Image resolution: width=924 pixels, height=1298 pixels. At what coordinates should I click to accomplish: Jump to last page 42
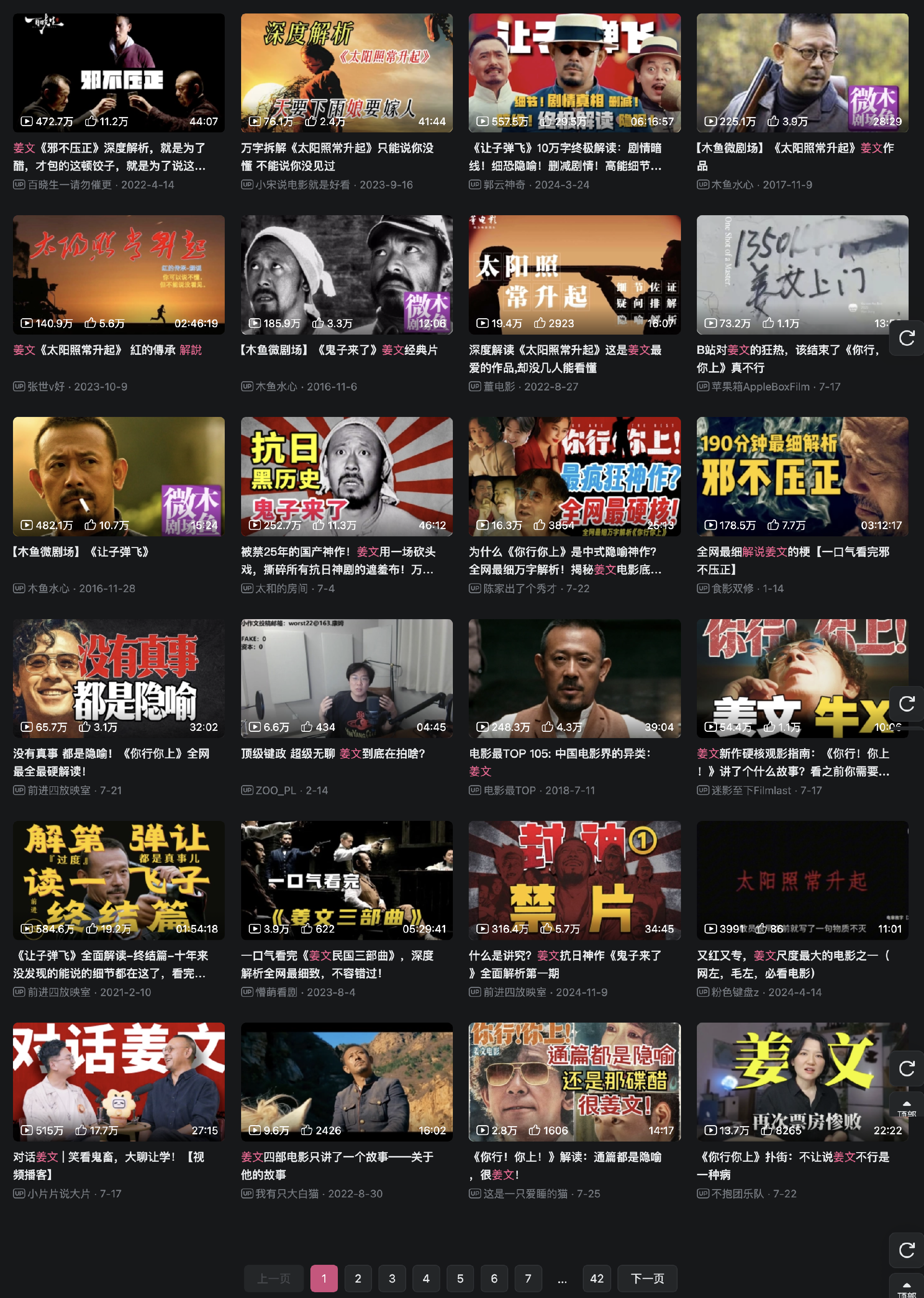tap(596, 1279)
